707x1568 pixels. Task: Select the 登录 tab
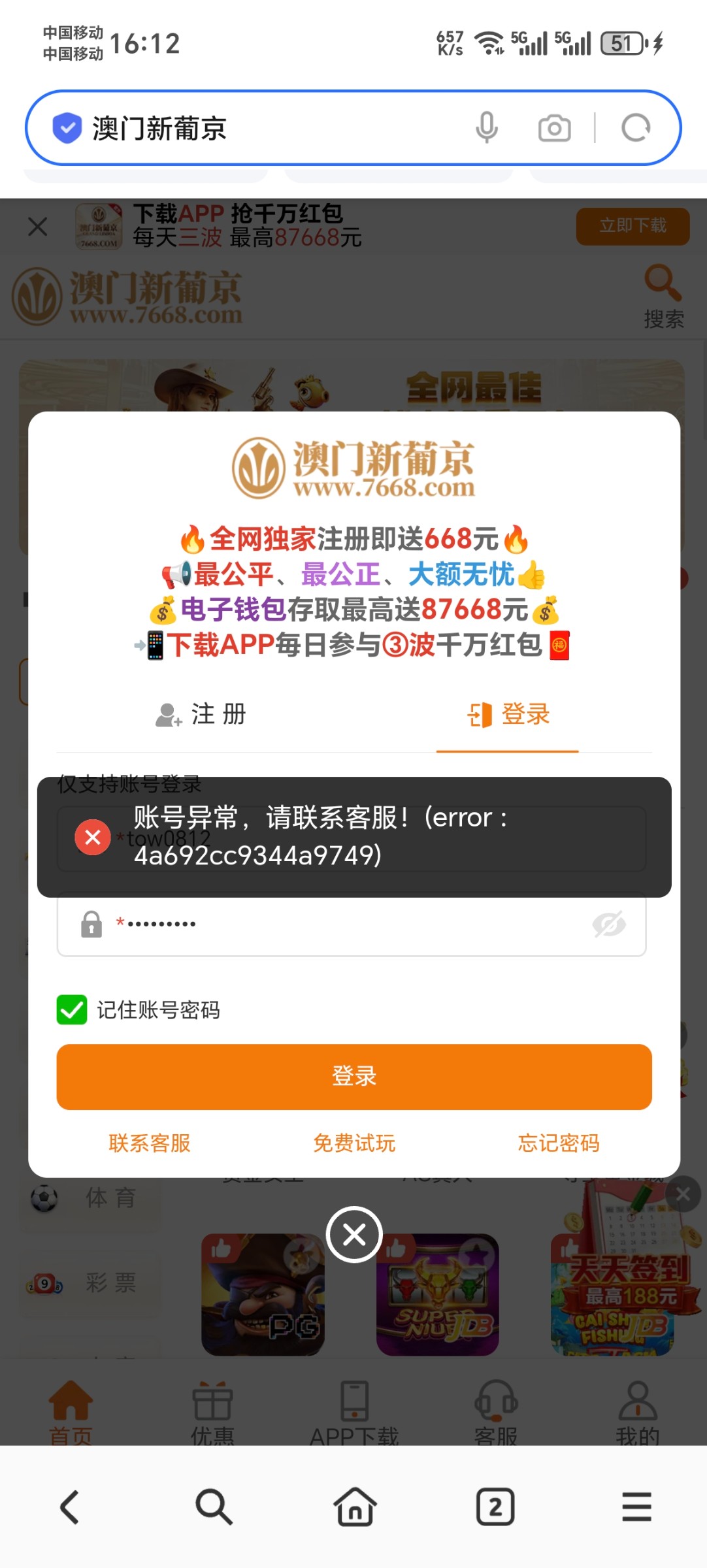coord(508,714)
